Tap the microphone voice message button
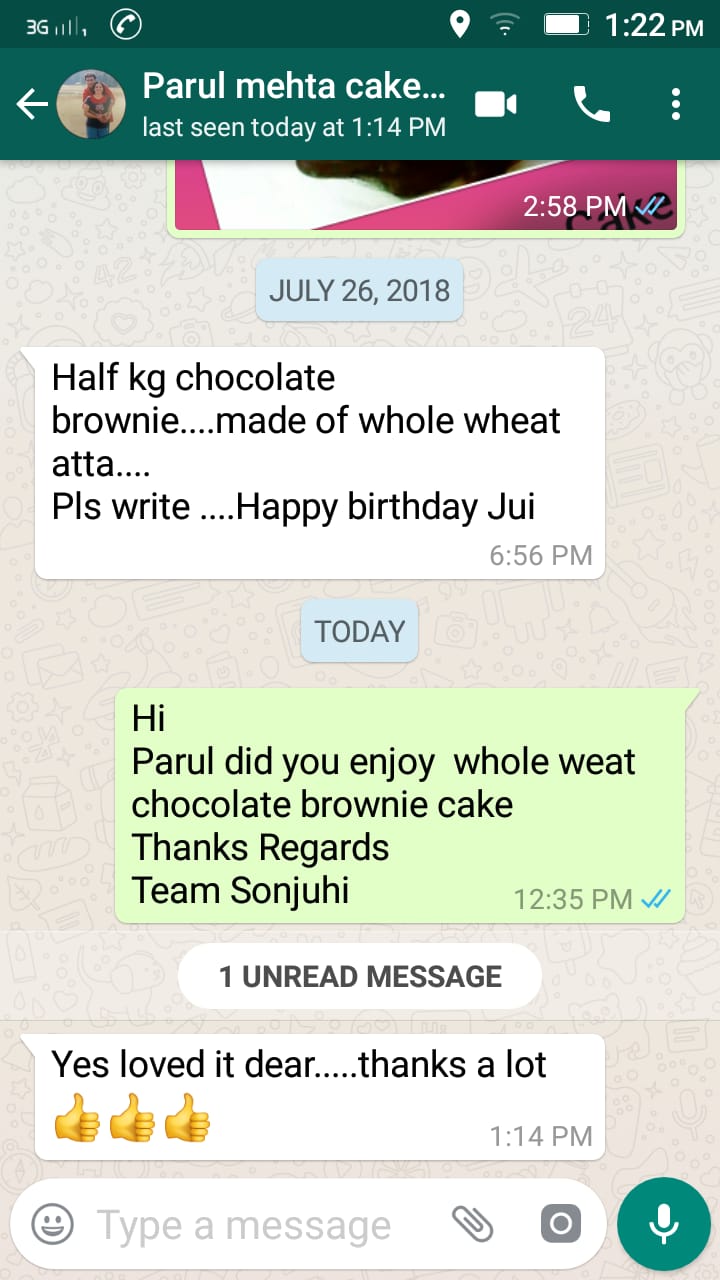This screenshot has height=1280, width=720. tap(663, 1224)
